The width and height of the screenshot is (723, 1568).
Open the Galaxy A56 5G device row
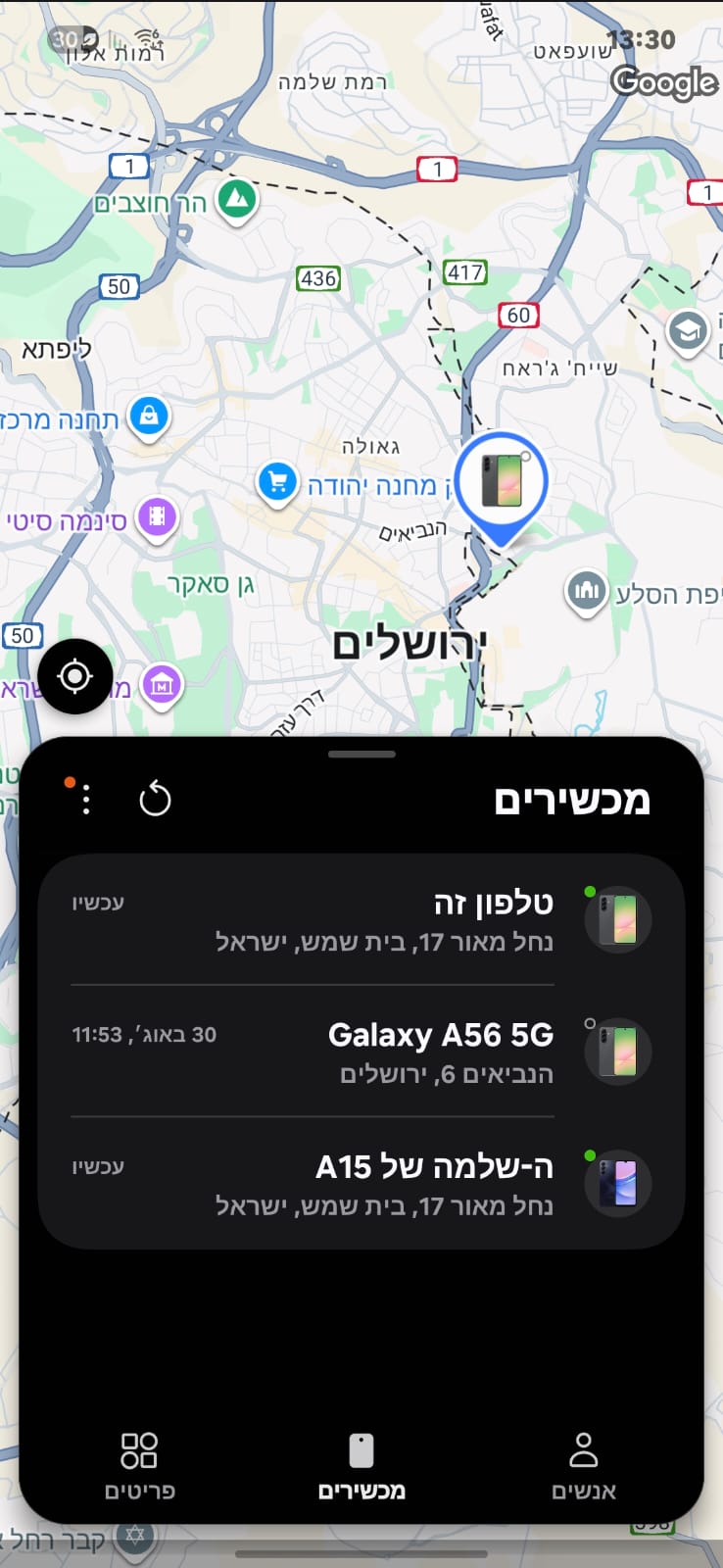click(x=361, y=1052)
